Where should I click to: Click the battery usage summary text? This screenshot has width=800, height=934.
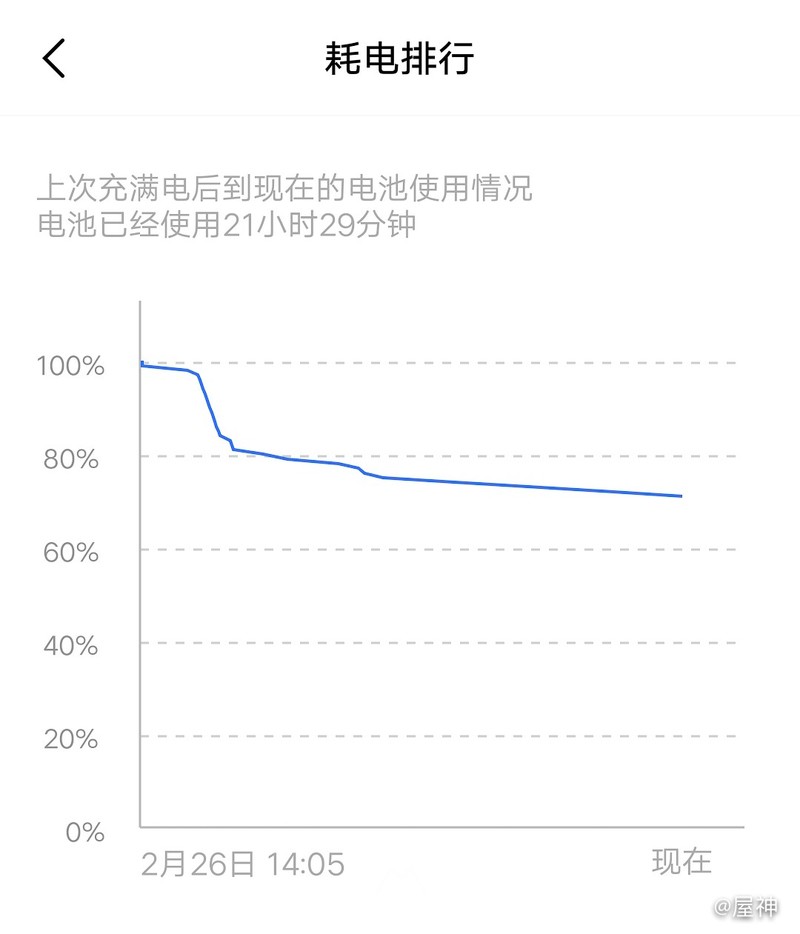[285, 190]
